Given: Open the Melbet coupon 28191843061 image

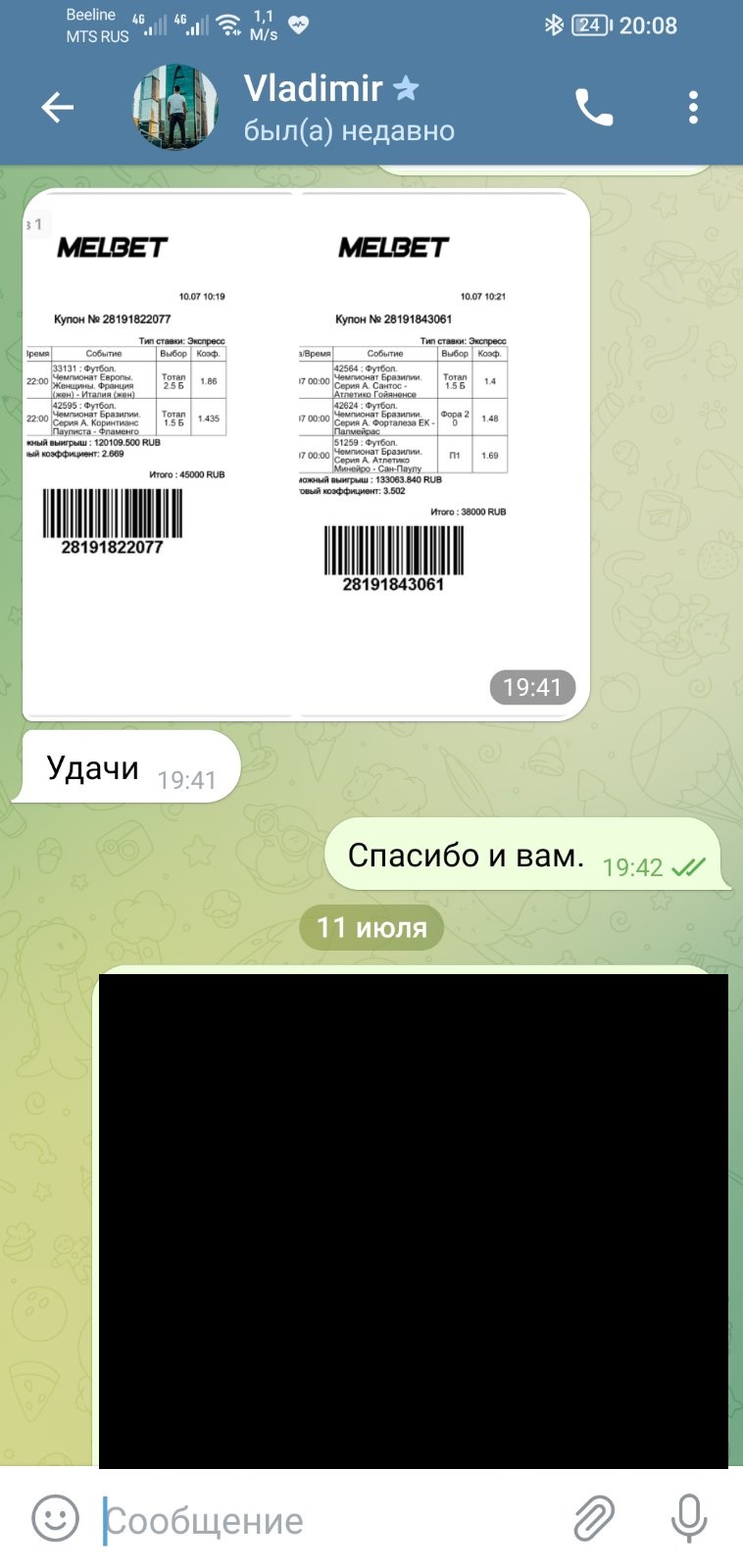Looking at the screenshot, I should click(442, 455).
